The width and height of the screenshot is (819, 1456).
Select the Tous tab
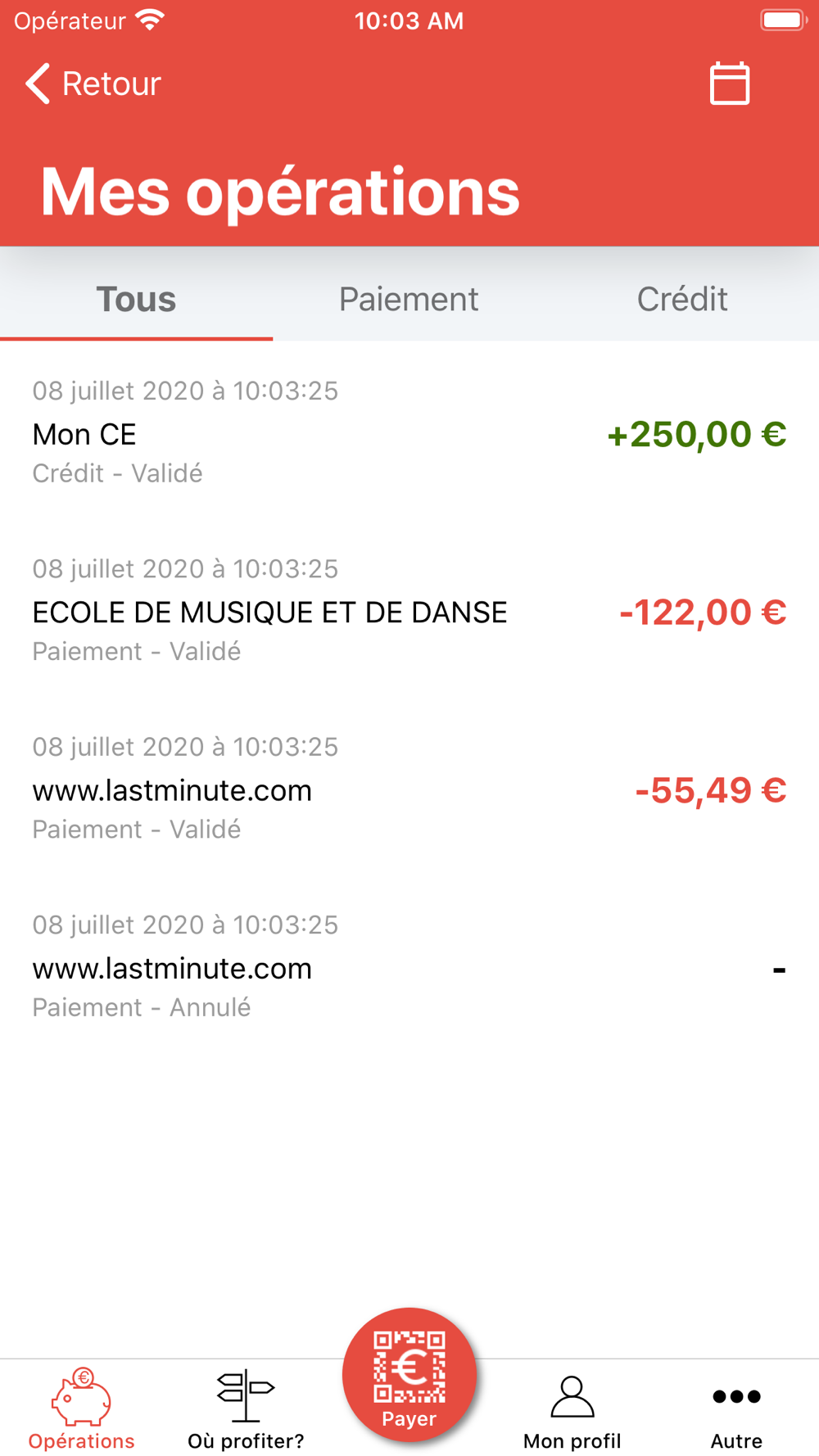point(136,299)
